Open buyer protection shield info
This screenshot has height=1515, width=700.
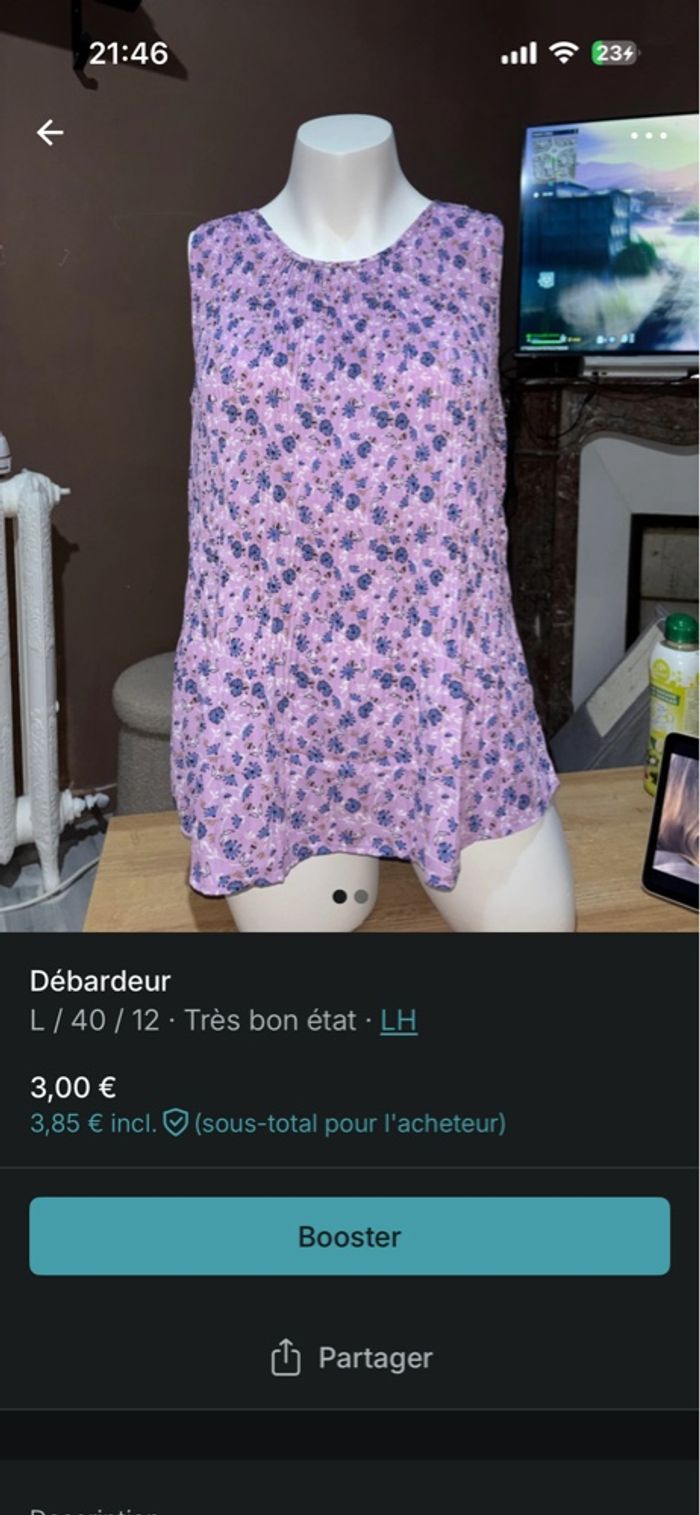[x=176, y=1123]
